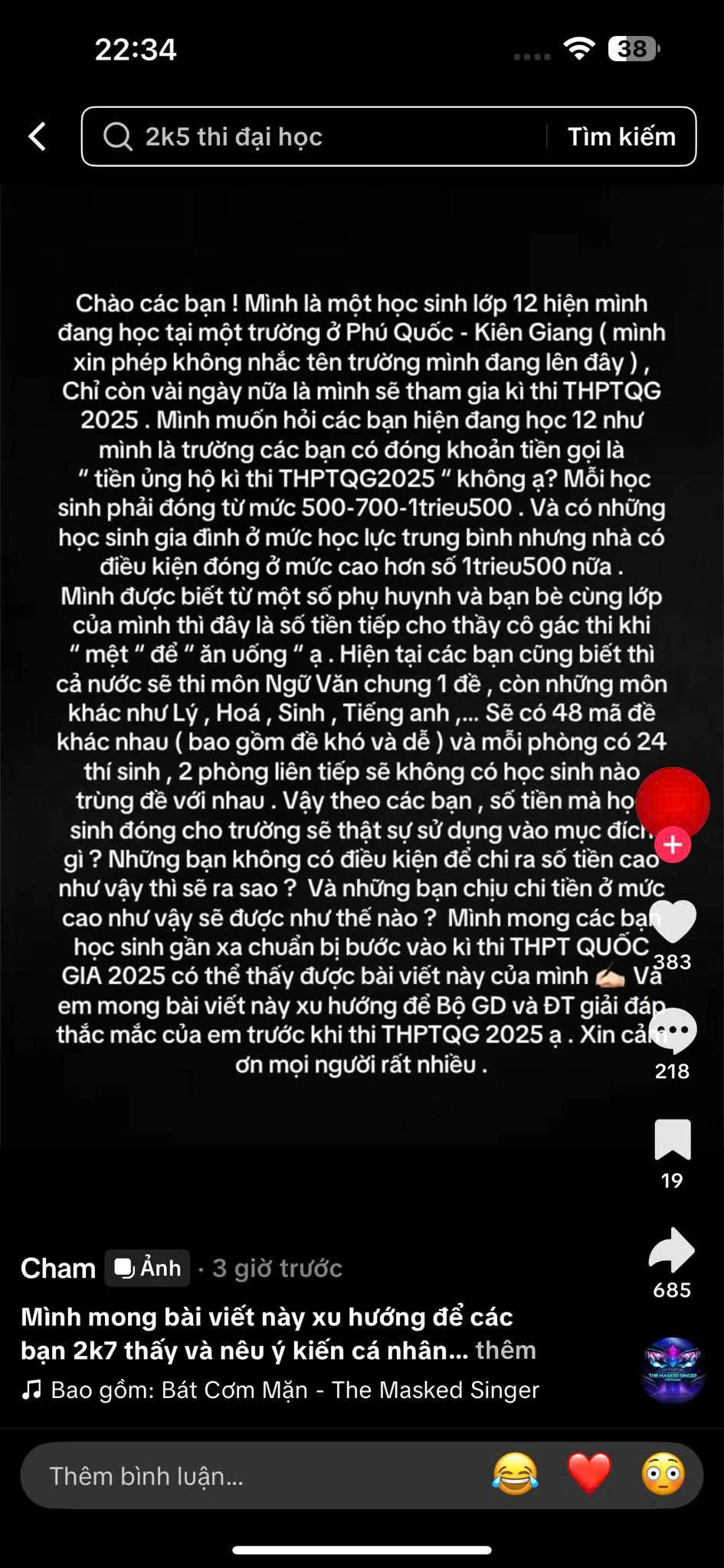The height and width of the screenshot is (1568, 724).
Task: Tap the 'Thêm bình luận...' comment field
Action: (x=230, y=1475)
